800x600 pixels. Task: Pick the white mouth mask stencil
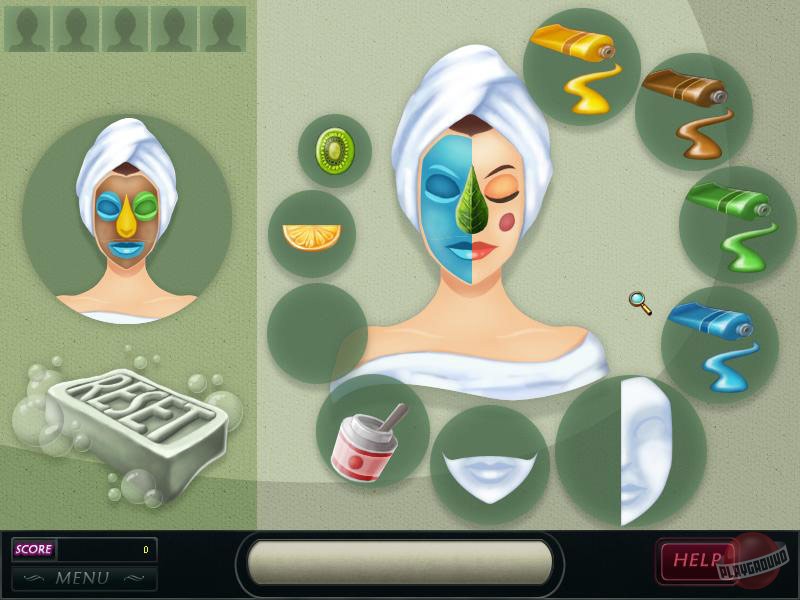pos(490,468)
